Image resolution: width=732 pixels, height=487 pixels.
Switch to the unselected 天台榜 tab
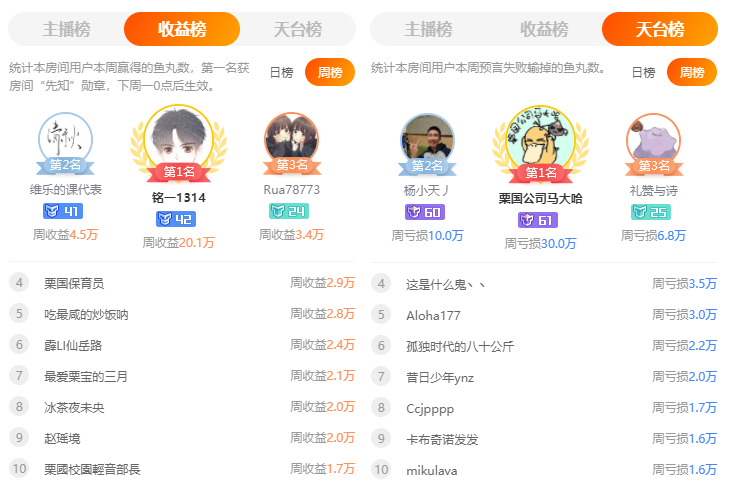click(x=297, y=30)
